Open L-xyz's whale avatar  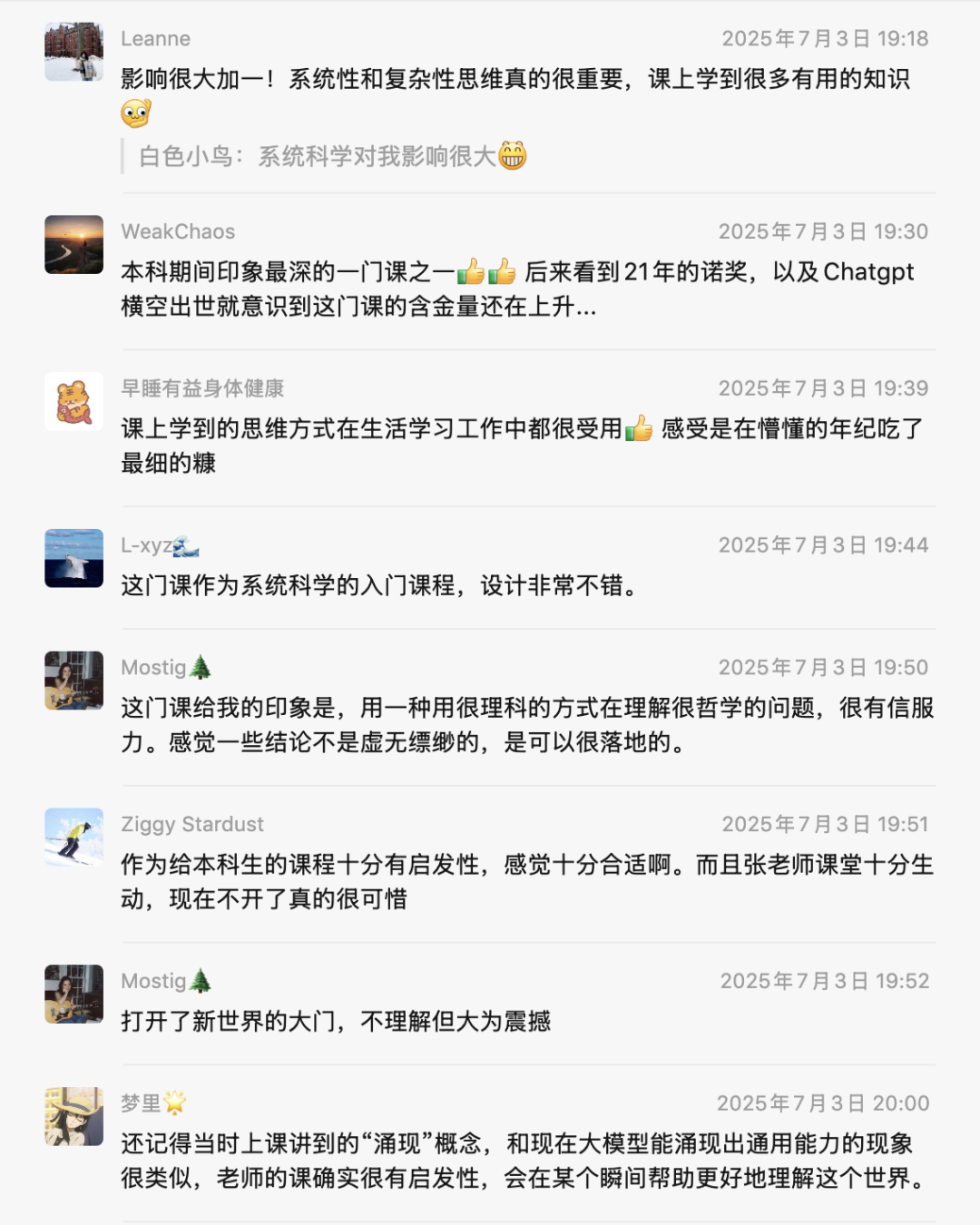(73, 558)
